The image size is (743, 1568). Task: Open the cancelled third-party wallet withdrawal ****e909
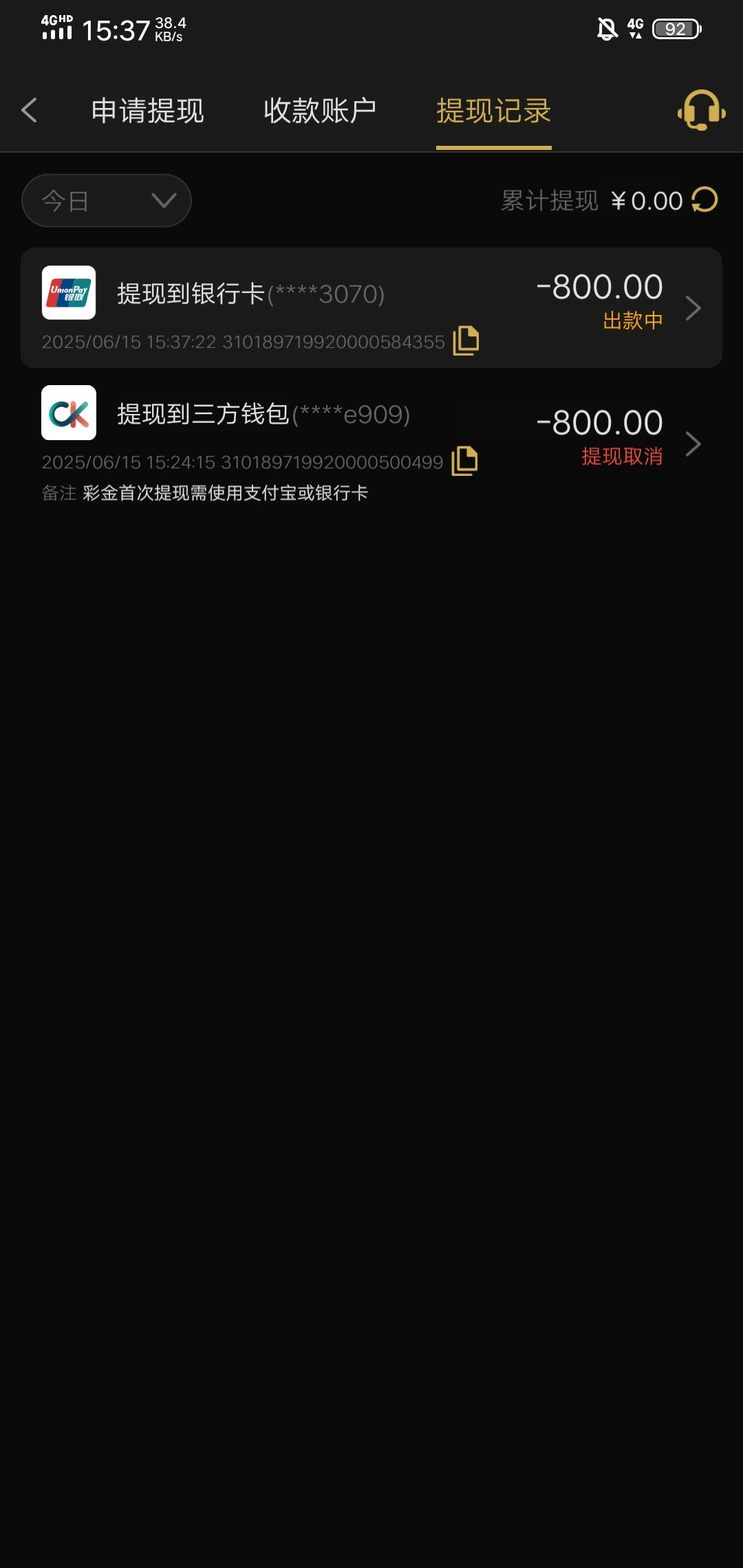(x=371, y=444)
